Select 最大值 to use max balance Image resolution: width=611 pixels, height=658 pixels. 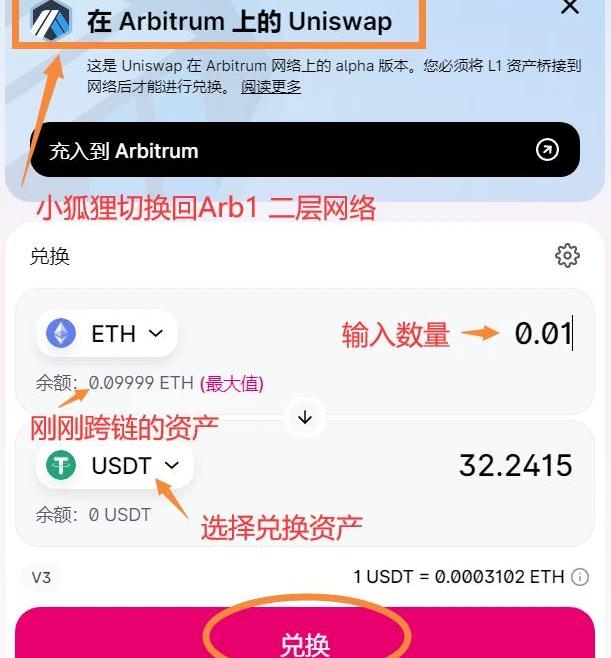(x=232, y=383)
